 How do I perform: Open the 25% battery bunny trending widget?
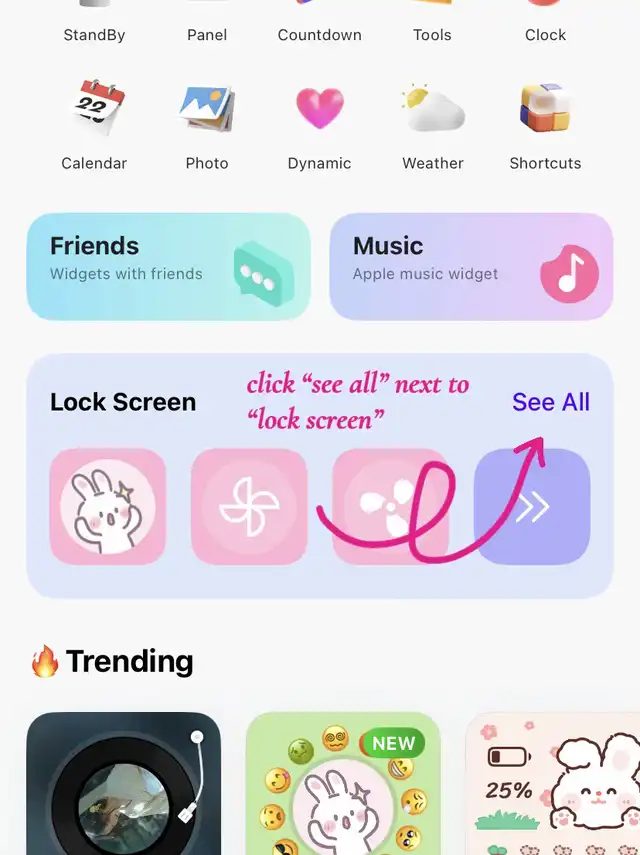tap(552, 784)
